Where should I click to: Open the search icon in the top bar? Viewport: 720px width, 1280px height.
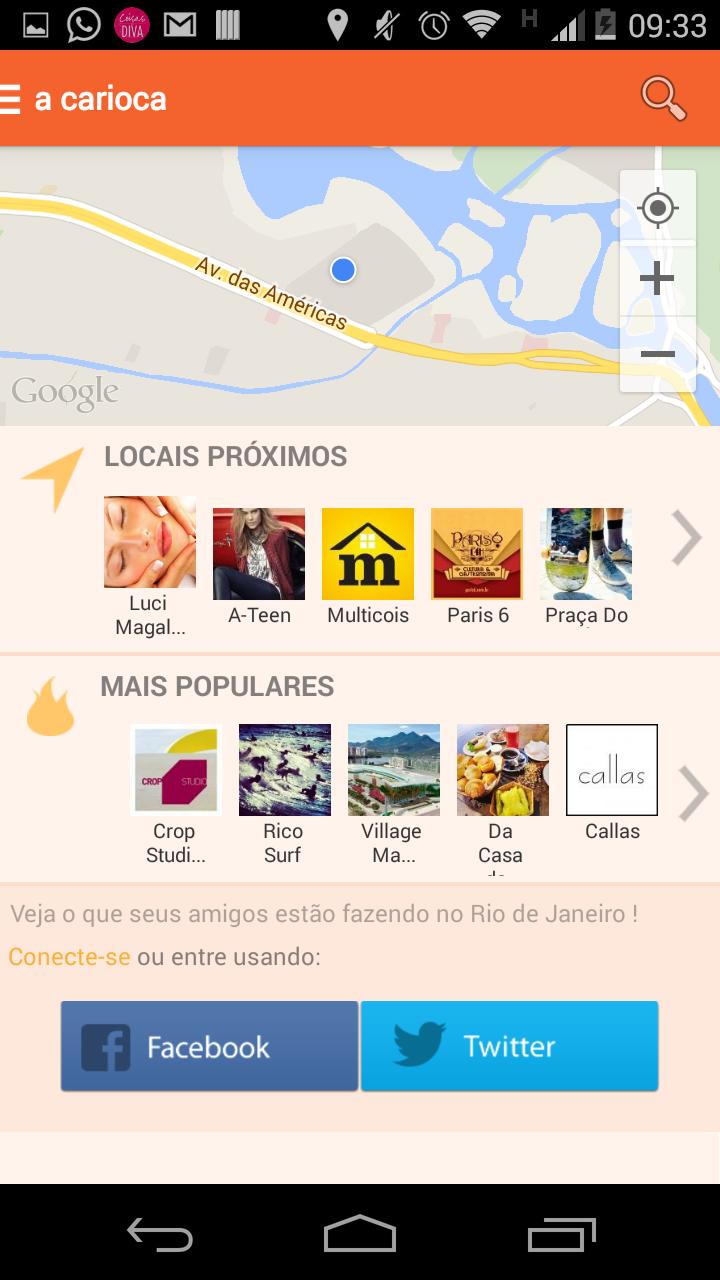[662, 97]
